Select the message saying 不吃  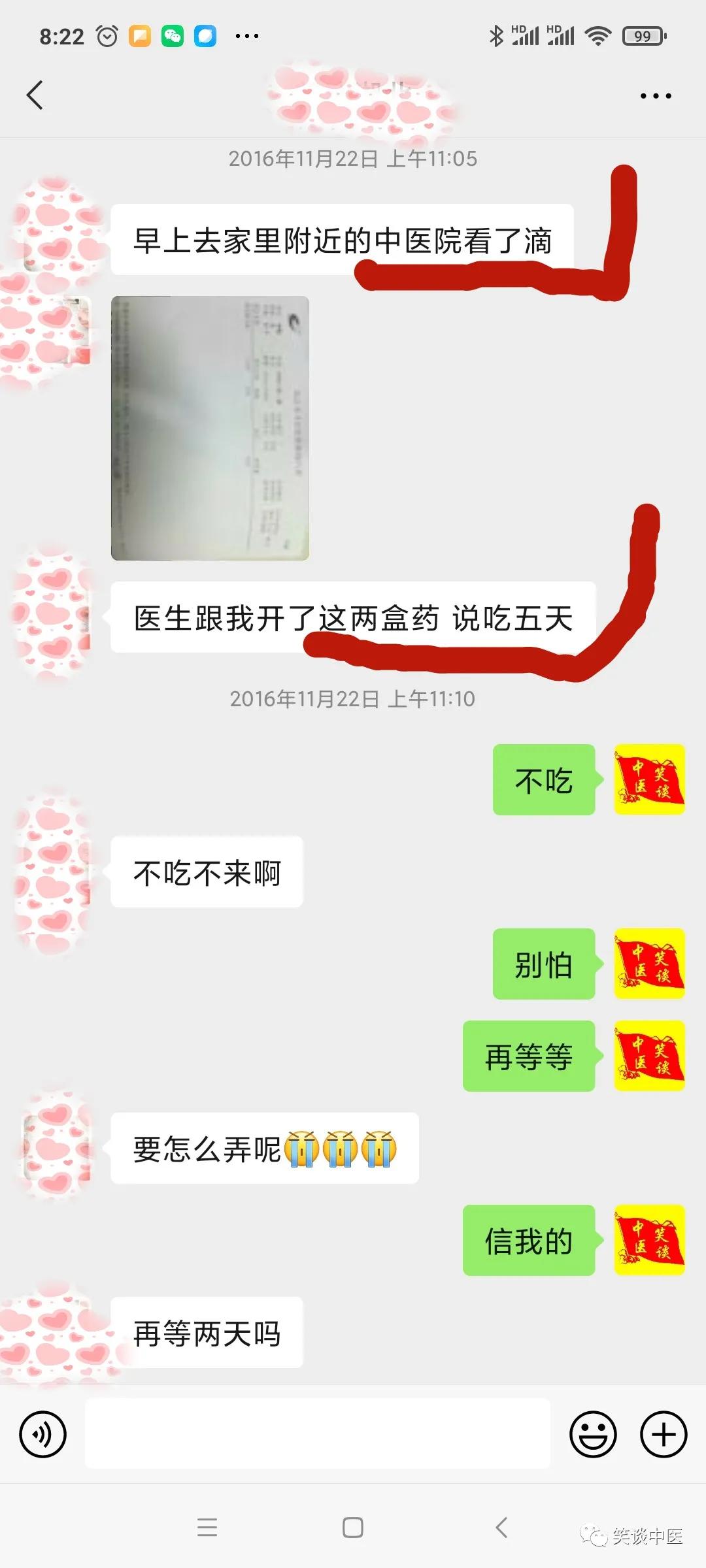pos(544,781)
